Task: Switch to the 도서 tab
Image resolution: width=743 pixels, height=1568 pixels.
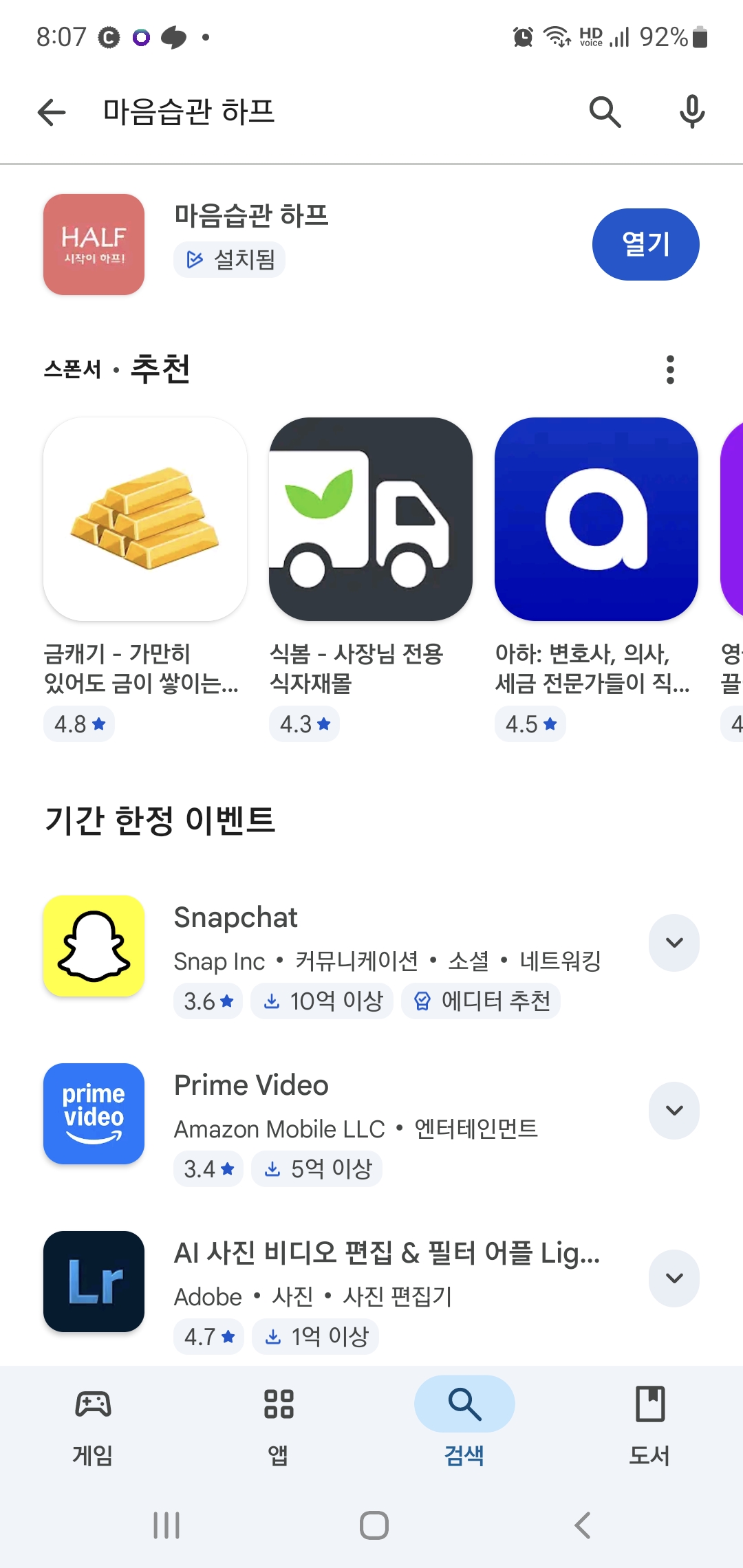Action: 649,1425
